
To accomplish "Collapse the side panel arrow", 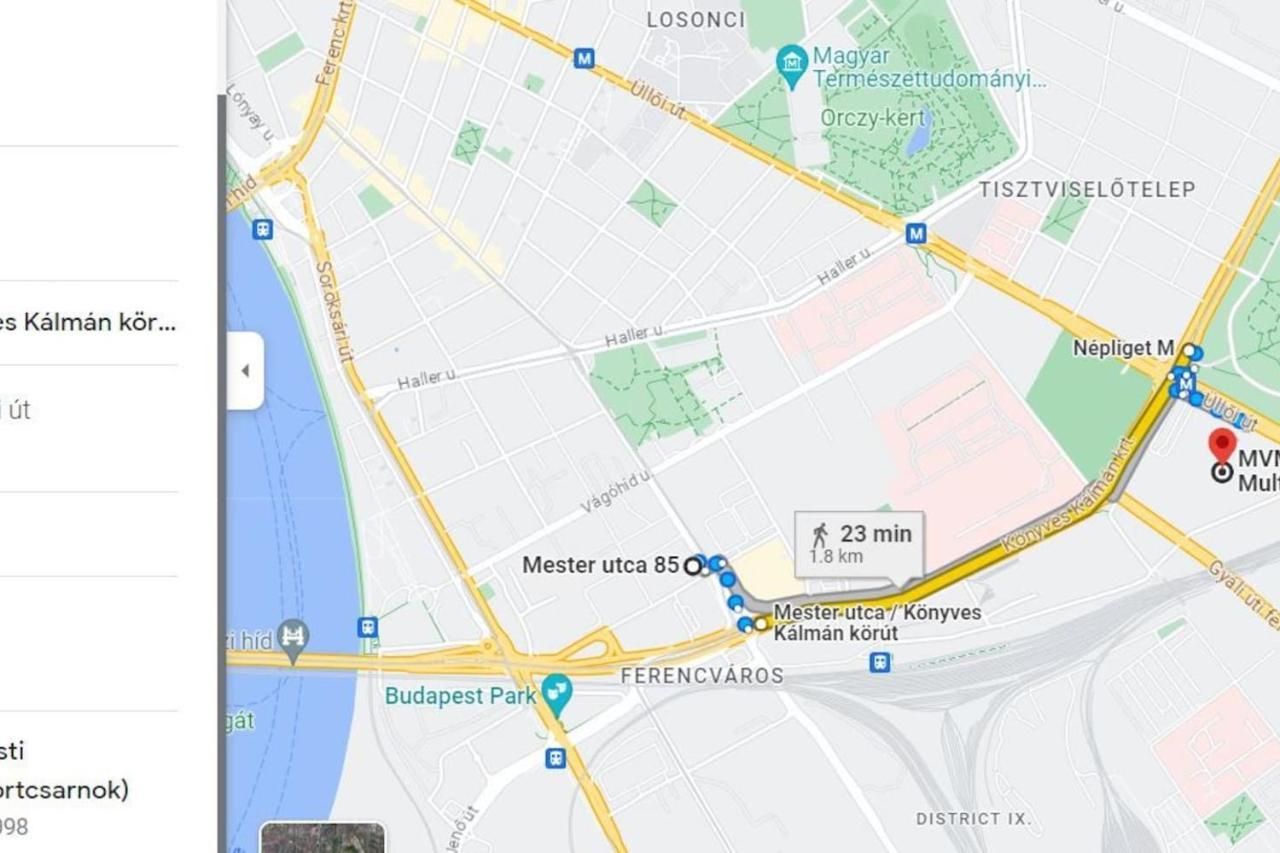I will coord(245,371).
